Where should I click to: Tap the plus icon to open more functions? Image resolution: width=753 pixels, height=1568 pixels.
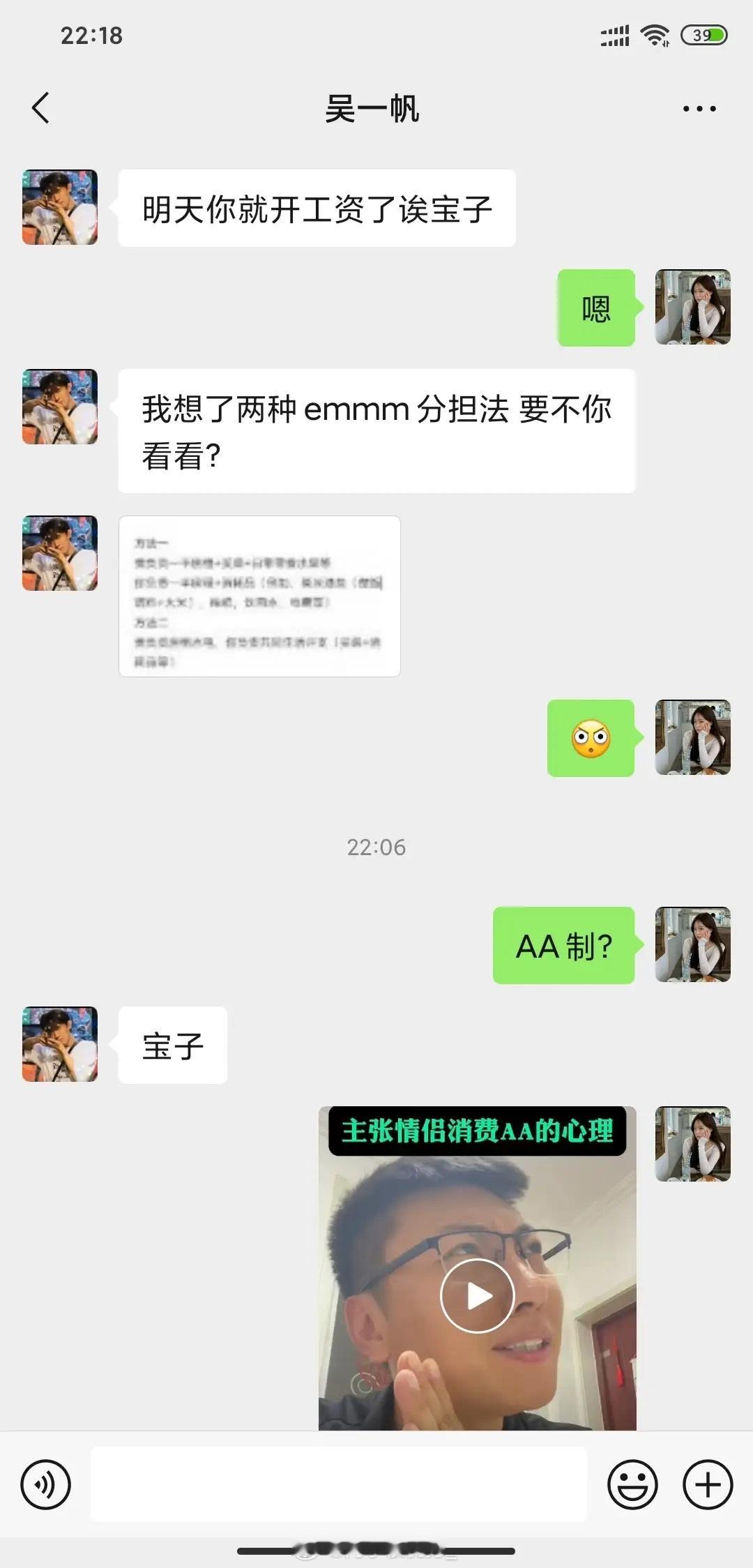tap(707, 1482)
